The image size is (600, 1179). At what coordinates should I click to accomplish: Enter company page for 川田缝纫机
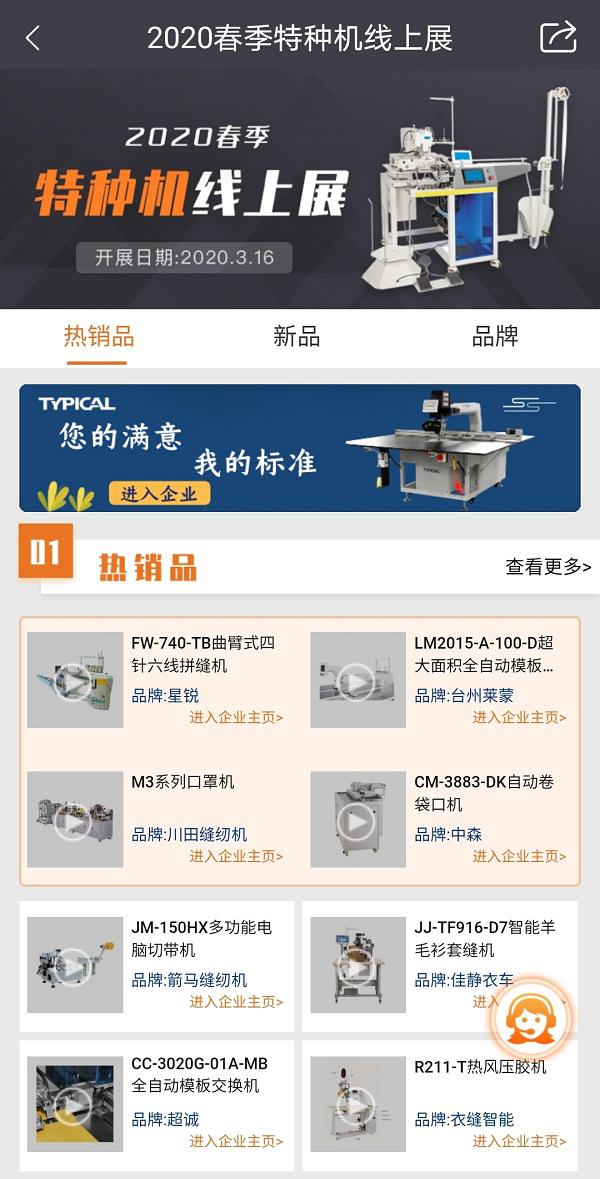pos(236,856)
